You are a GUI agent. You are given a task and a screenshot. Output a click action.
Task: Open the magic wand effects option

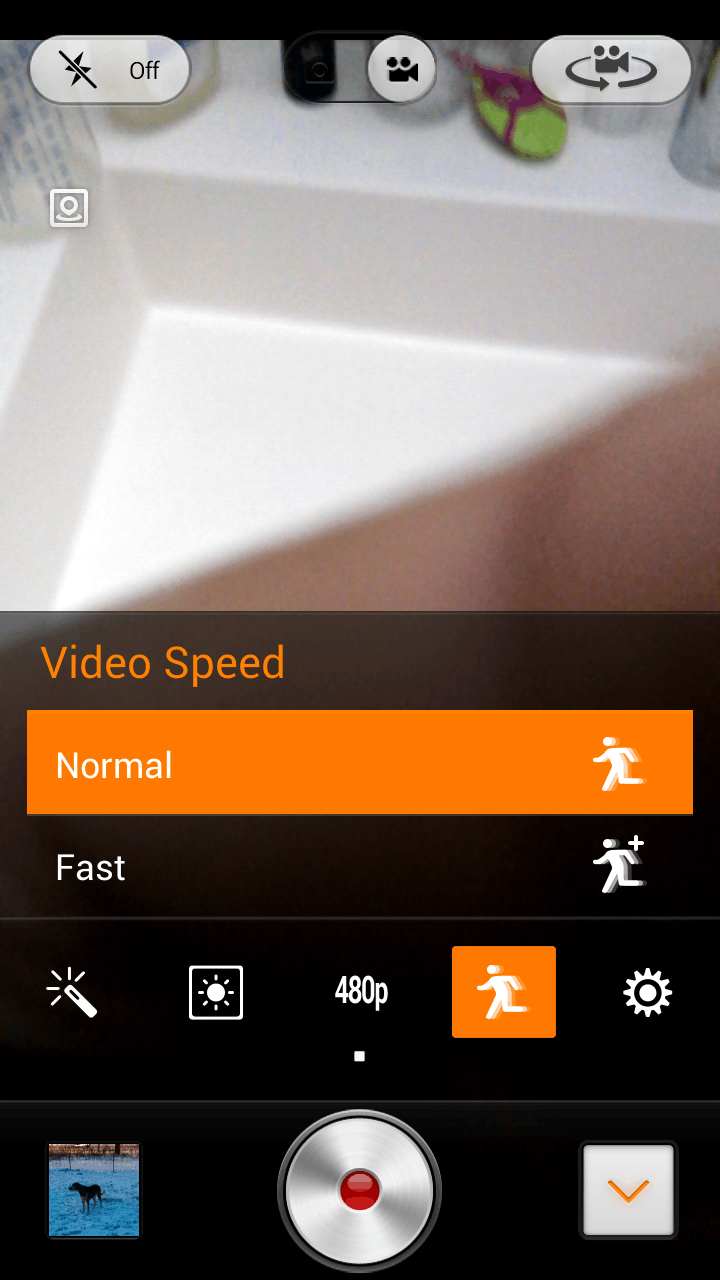click(x=72, y=993)
